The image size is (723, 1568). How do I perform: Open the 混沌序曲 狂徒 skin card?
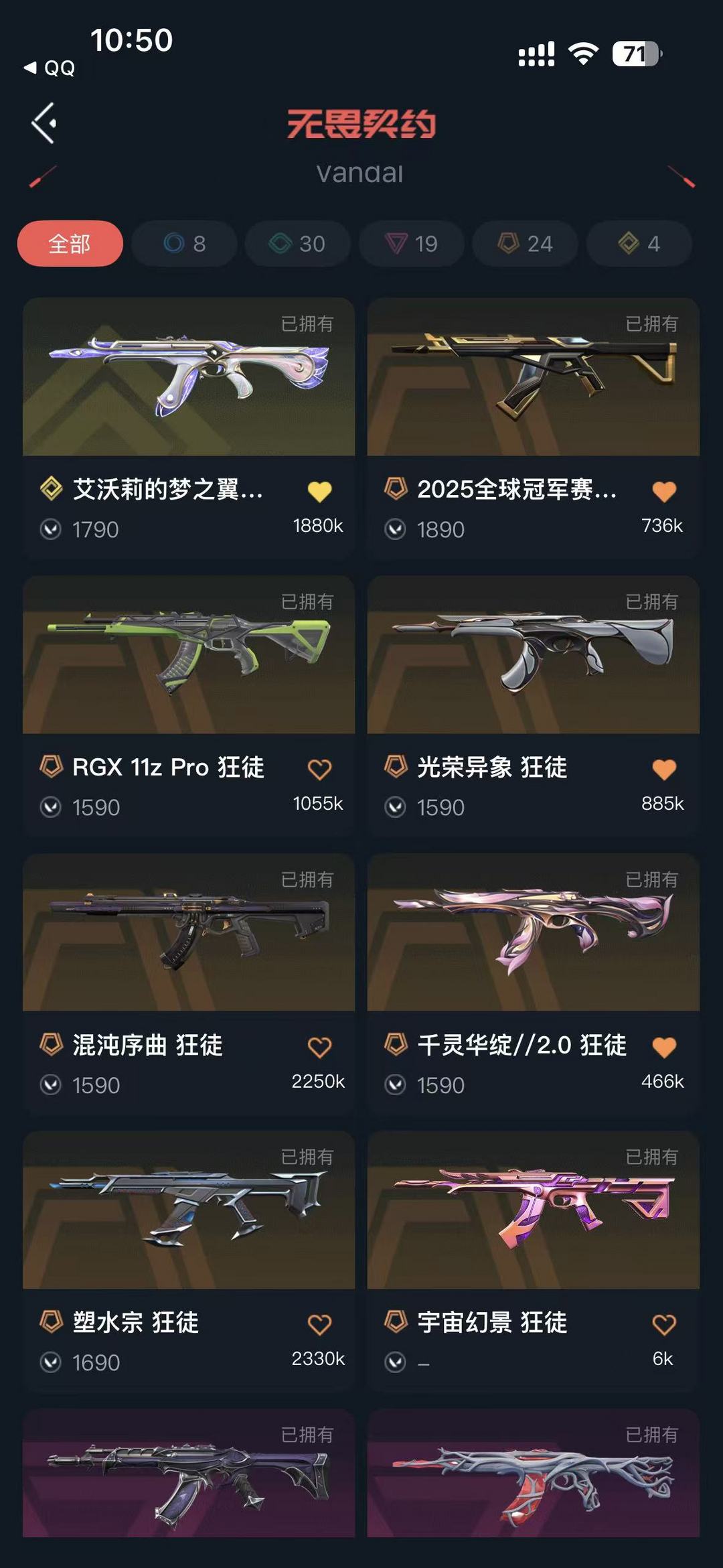189,983
